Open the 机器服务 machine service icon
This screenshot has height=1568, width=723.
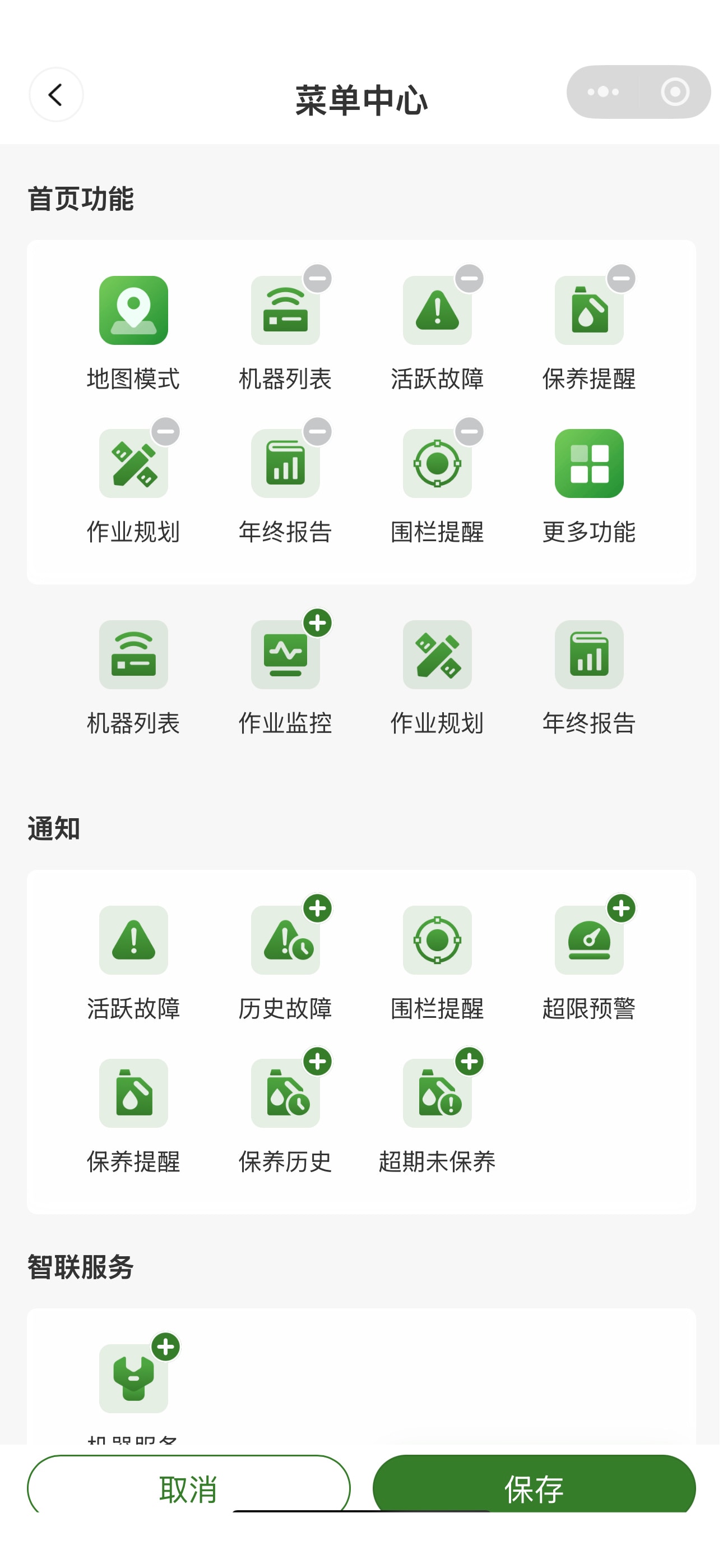tap(133, 1378)
